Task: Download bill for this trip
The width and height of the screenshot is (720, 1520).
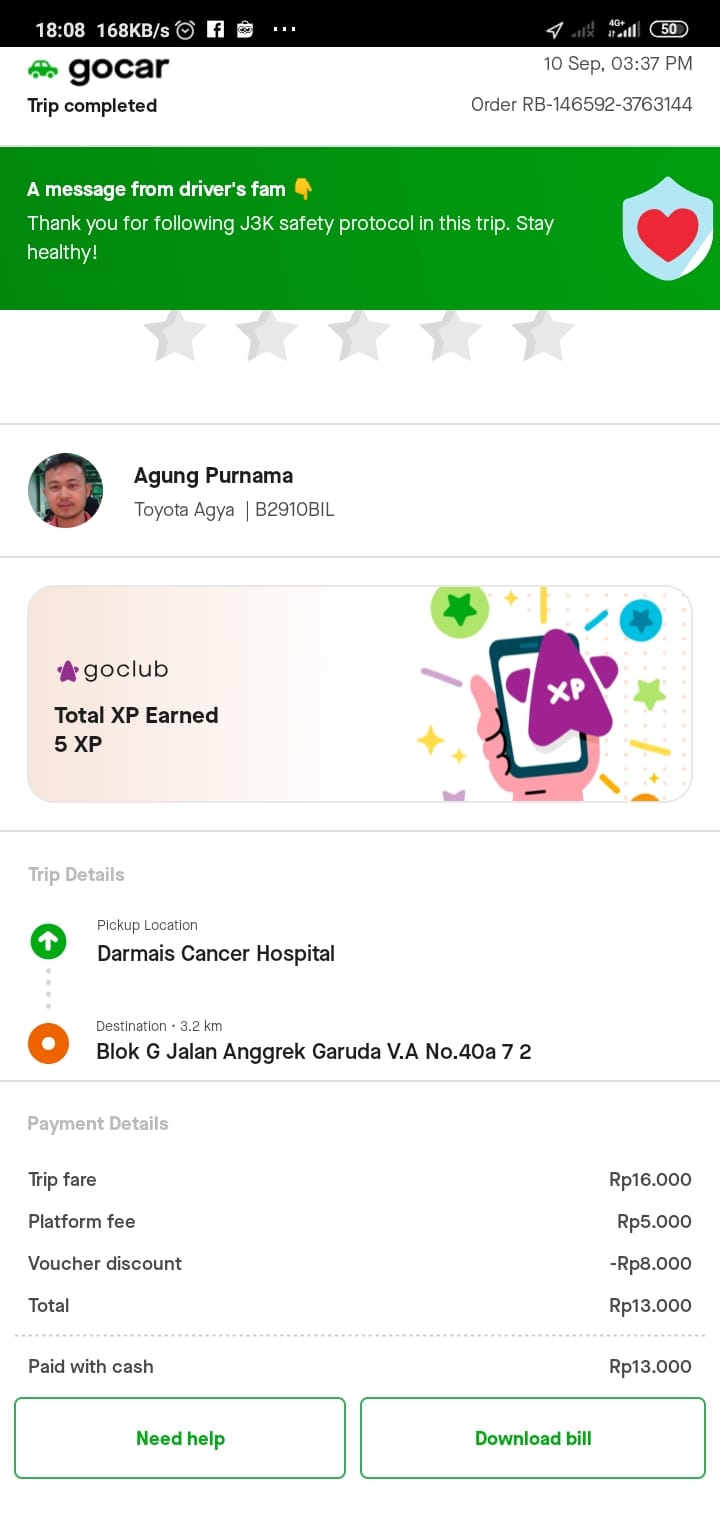Action: 533,1438
